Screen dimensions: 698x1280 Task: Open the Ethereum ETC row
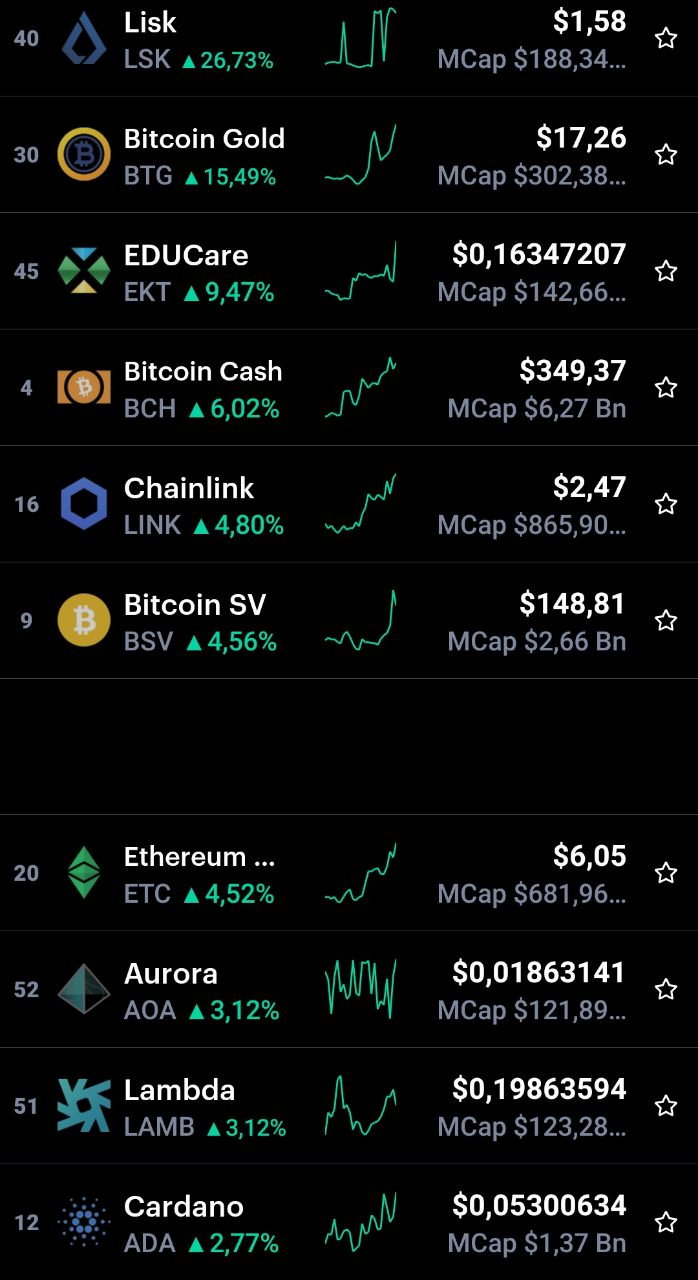pyautogui.click(x=349, y=873)
